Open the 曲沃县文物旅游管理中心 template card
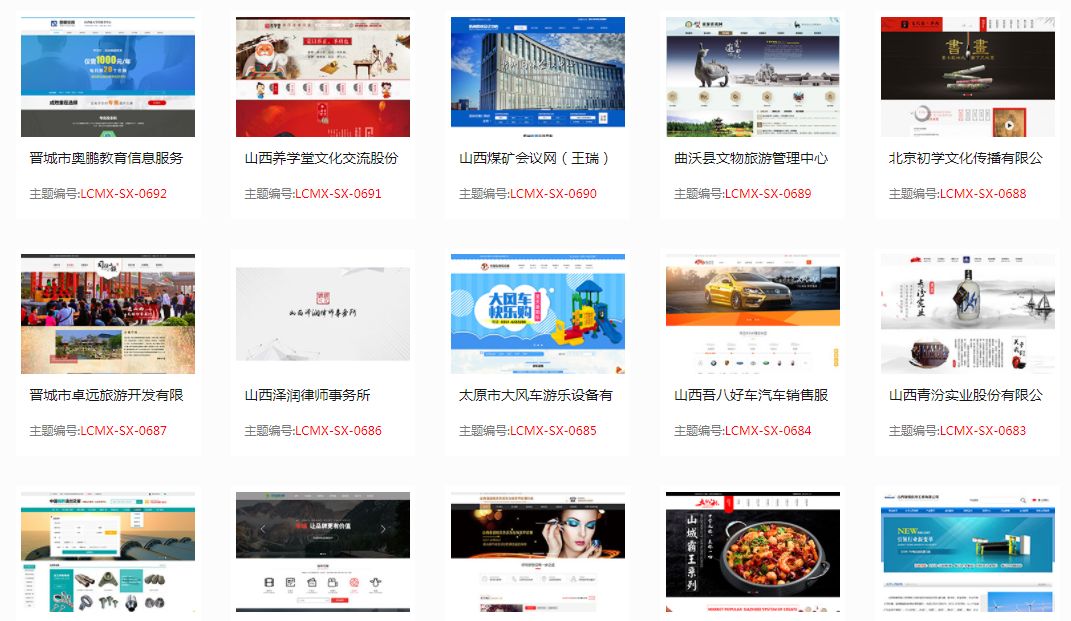The height and width of the screenshot is (621, 1071). (x=751, y=158)
